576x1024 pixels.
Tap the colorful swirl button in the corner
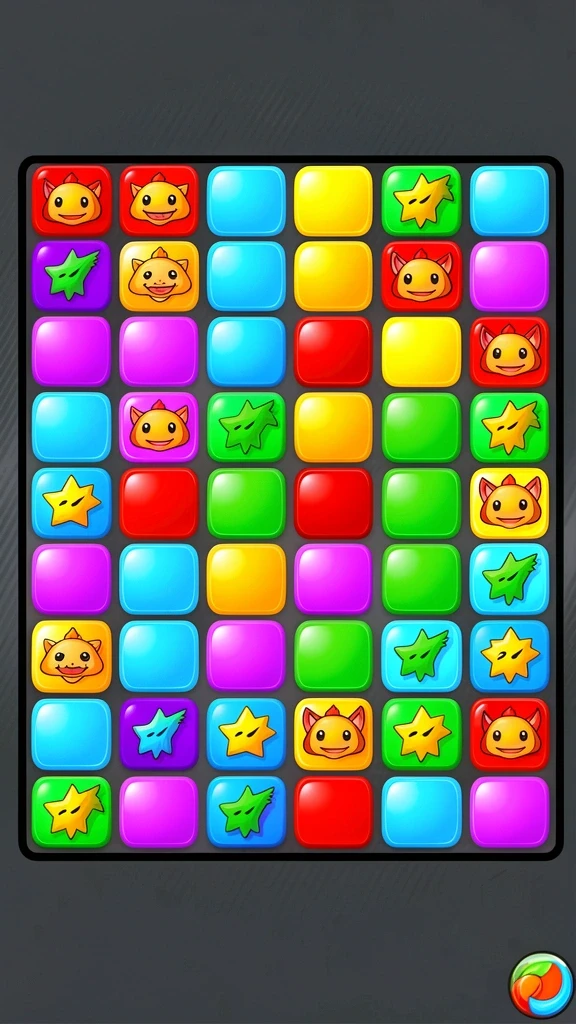pyautogui.click(x=541, y=985)
